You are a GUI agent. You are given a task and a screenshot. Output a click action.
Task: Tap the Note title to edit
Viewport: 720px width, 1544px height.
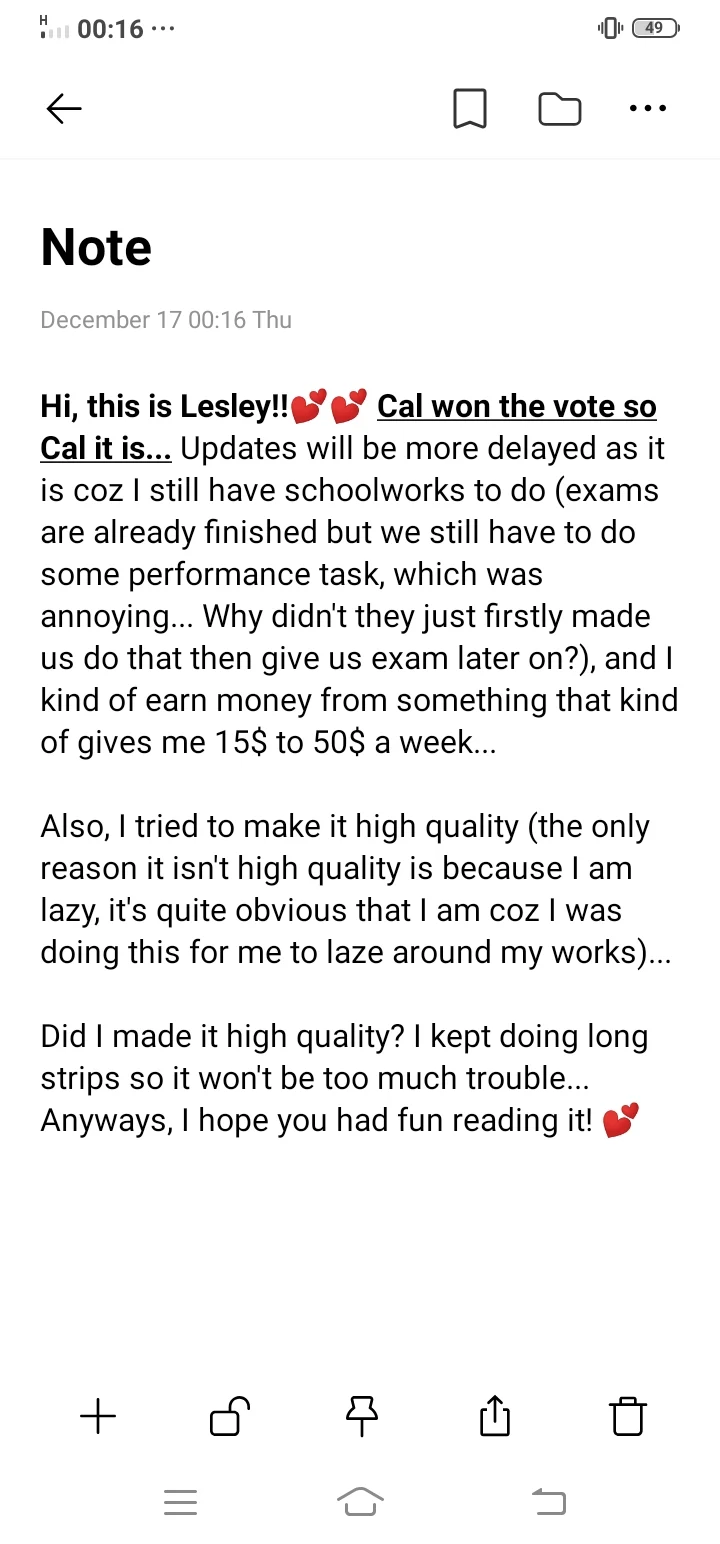97,247
